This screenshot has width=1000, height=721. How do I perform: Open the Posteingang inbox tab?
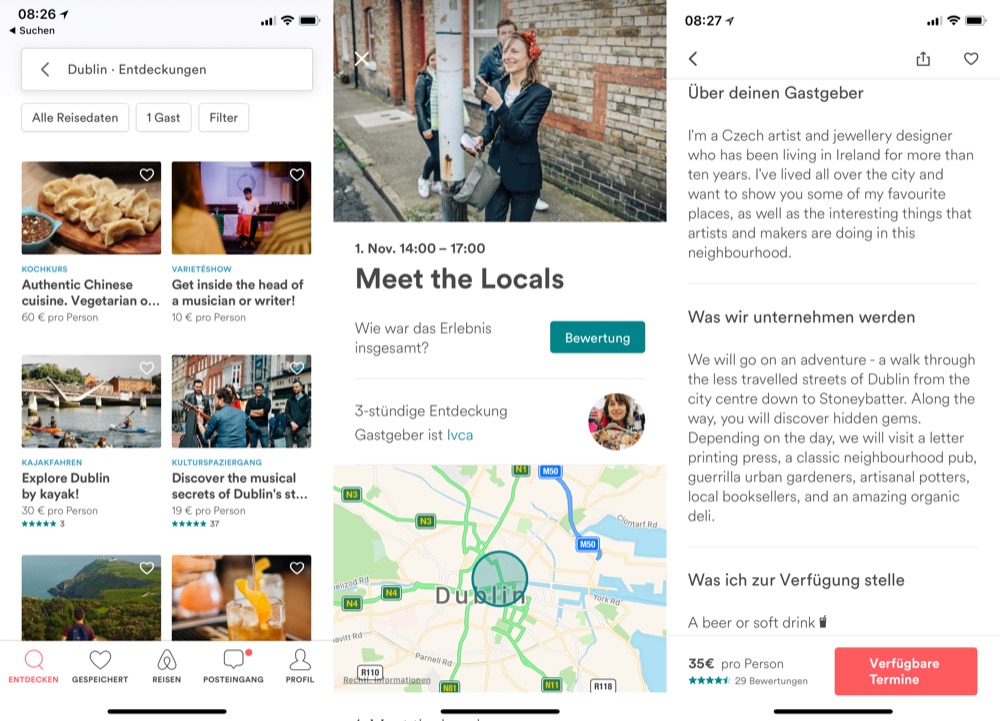pyautogui.click(x=234, y=666)
